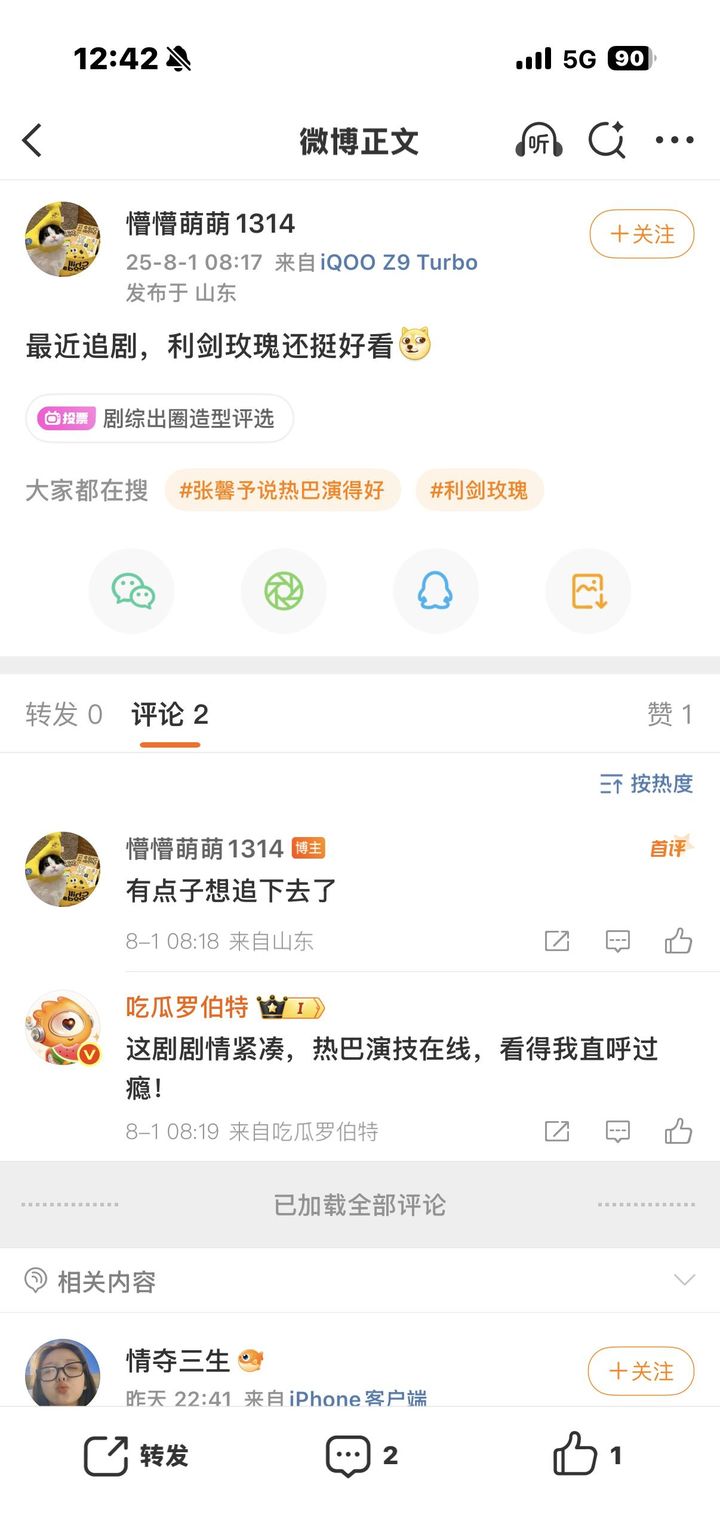Open the AI search icon in header
Viewport: 720px width, 1528px height.
pos(607,141)
